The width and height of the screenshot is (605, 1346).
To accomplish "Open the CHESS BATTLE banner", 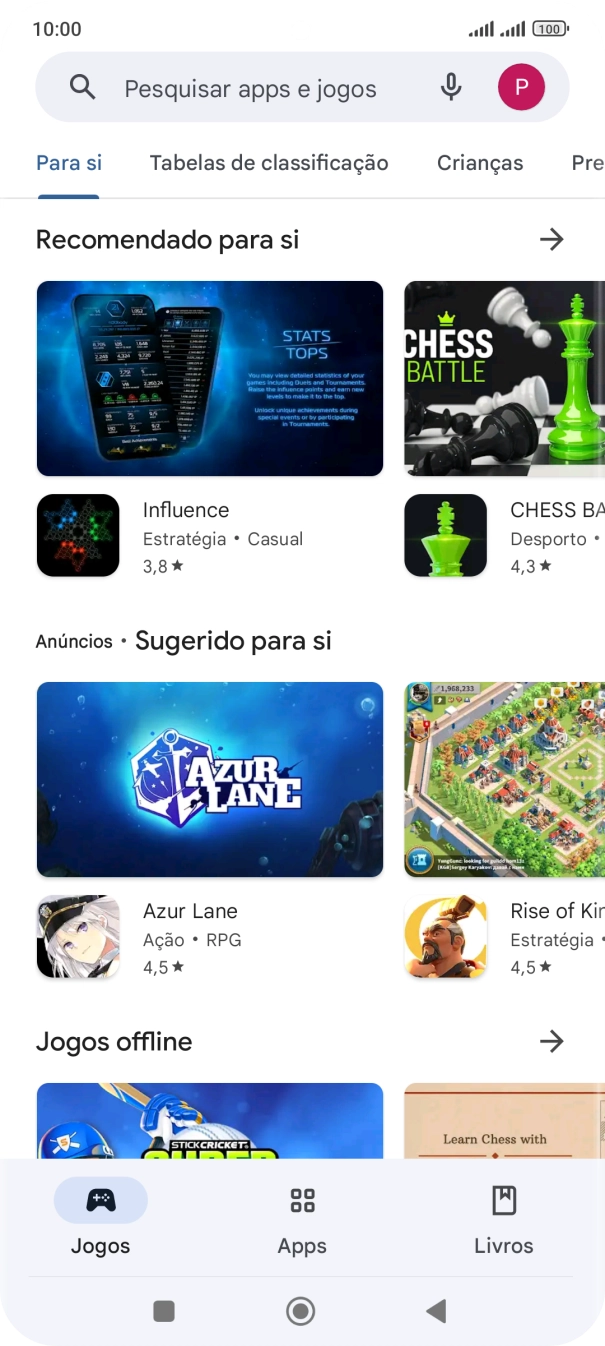I will (504, 378).
